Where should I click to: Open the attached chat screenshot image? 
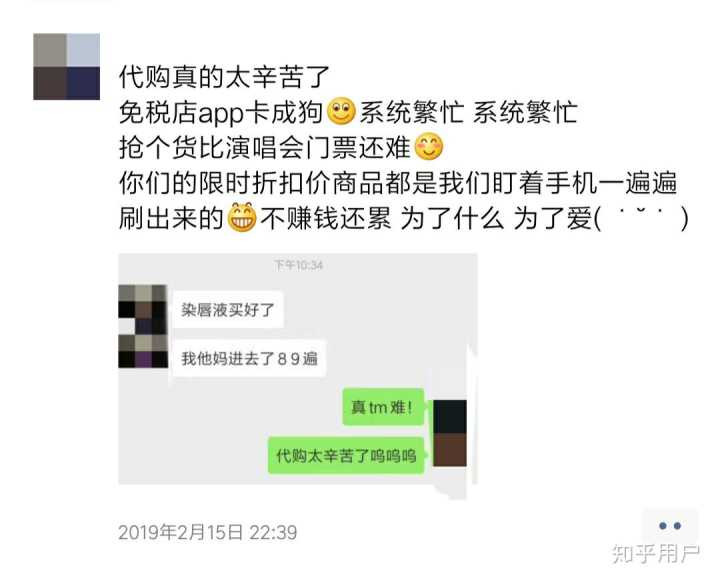297,370
